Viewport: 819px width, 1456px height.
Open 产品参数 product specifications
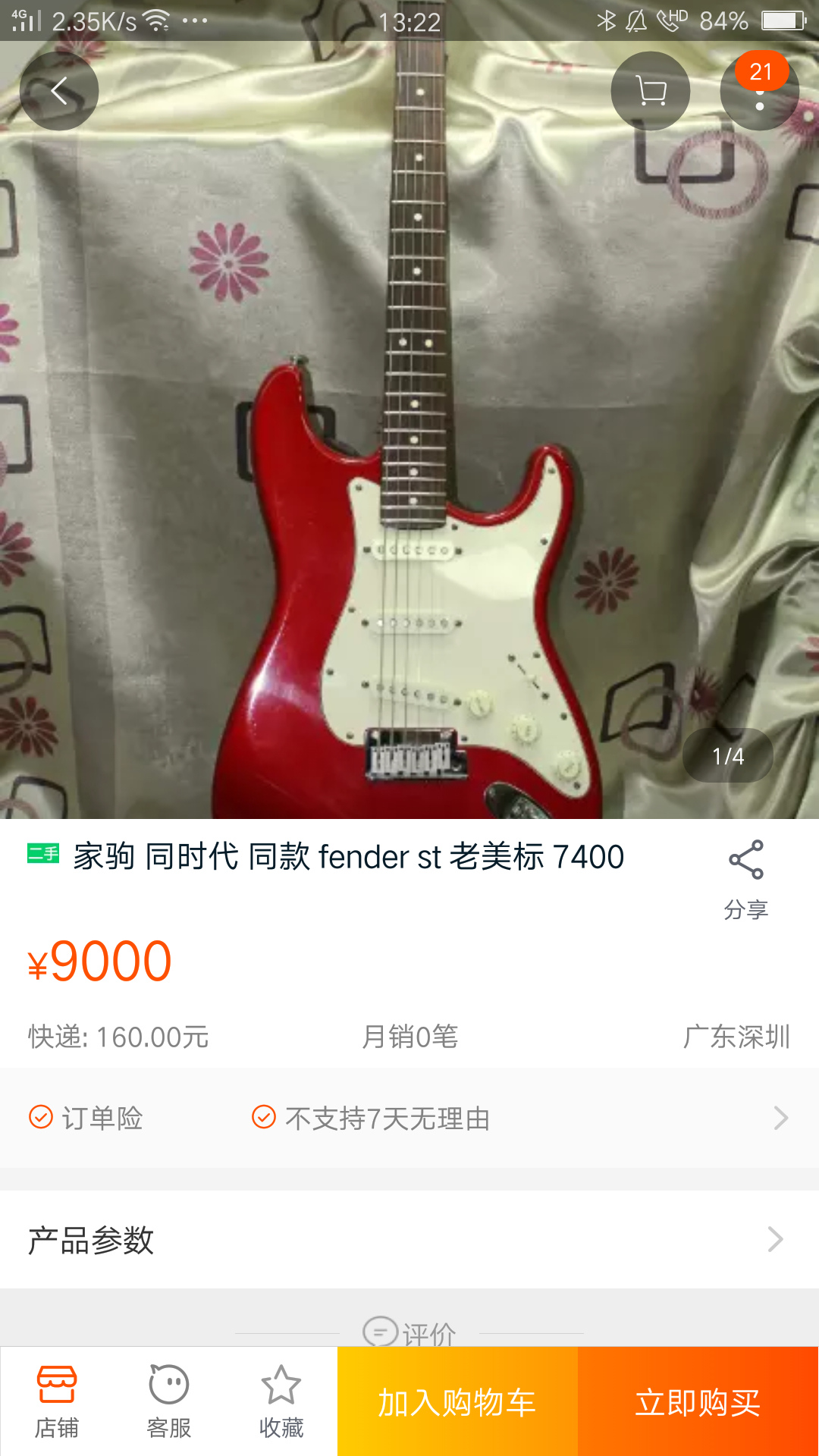click(409, 1240)
